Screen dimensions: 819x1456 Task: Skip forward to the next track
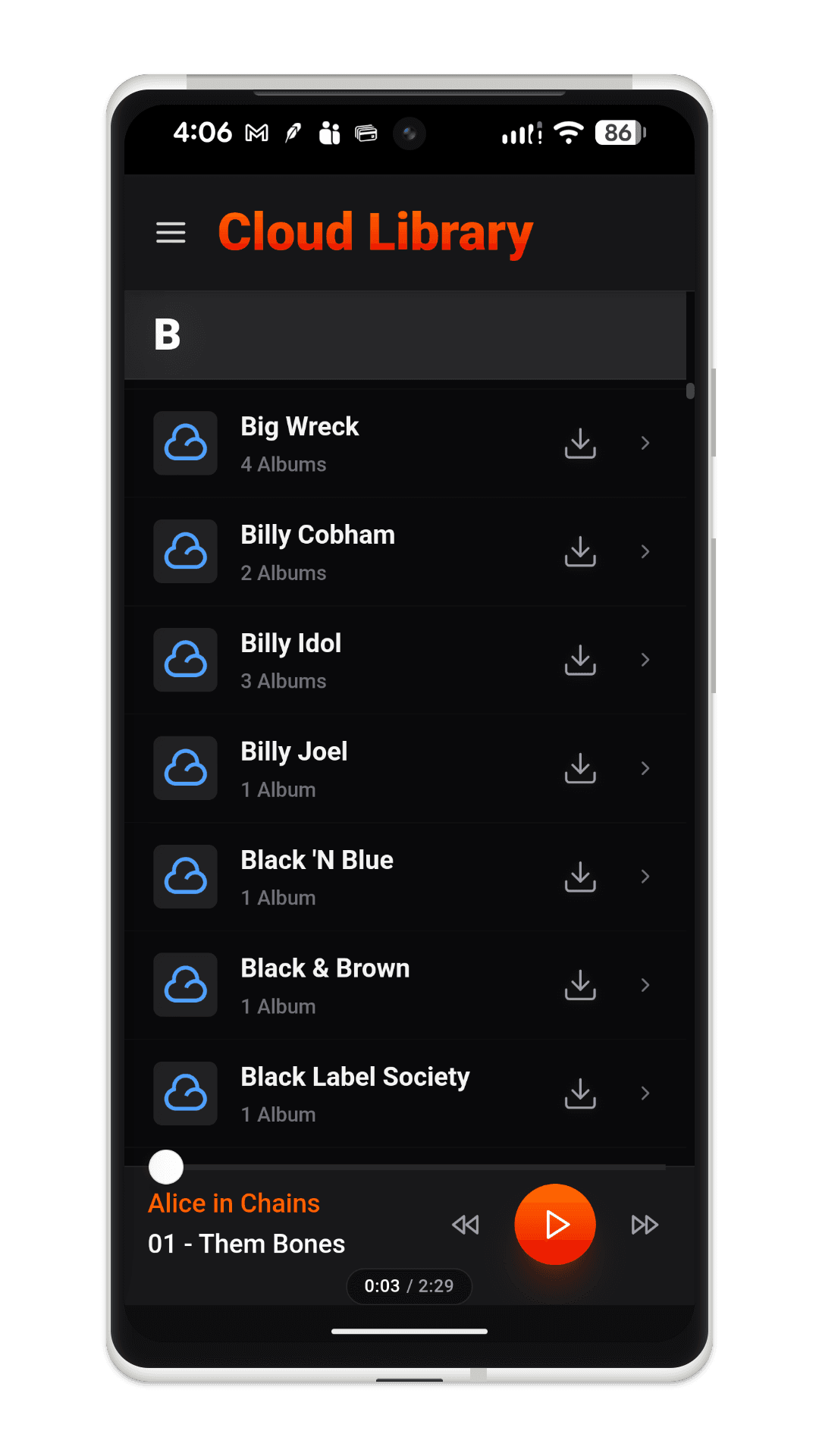pos(645,1225)
